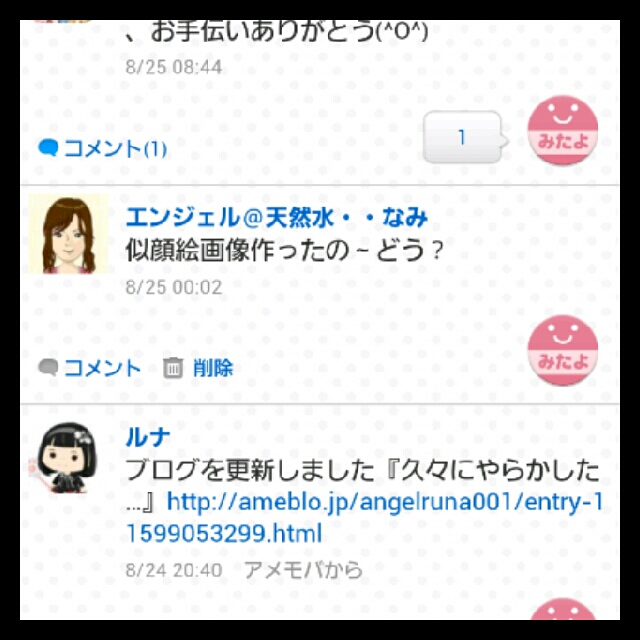The image size is (640, 640).
Task: Open the profile name エンジェル@天然水・・なみ
Action: click(276, 216)
